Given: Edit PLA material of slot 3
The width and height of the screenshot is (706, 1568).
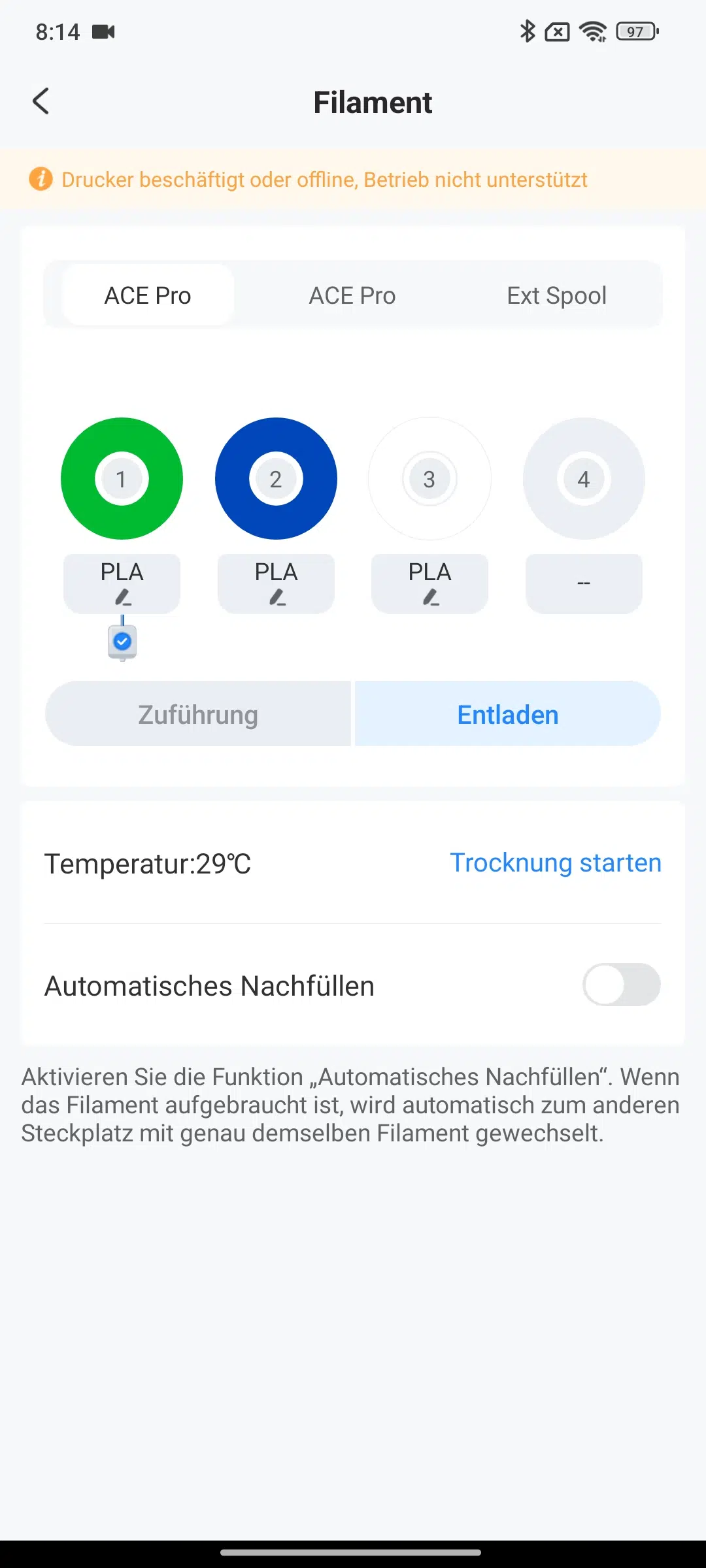Looking at the screenshot, I should (429, 583).
